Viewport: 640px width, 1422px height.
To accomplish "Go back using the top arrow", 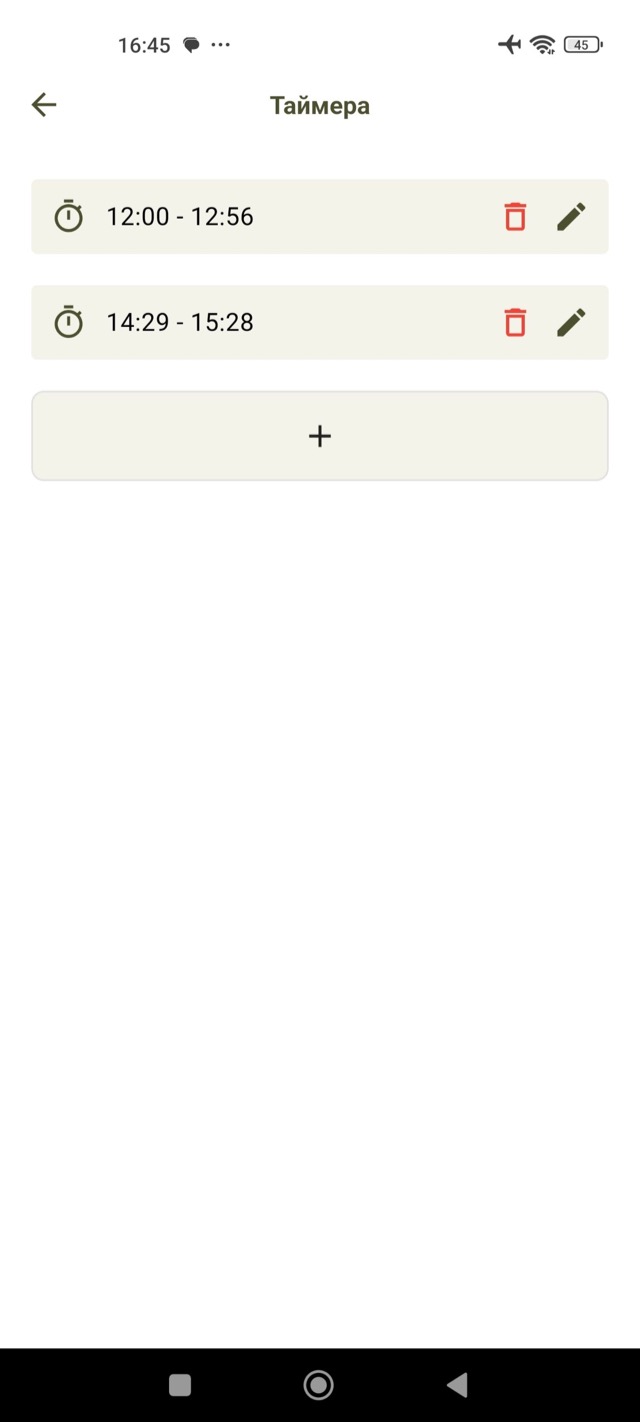I will pyautogui.click(x=44, y=105).
